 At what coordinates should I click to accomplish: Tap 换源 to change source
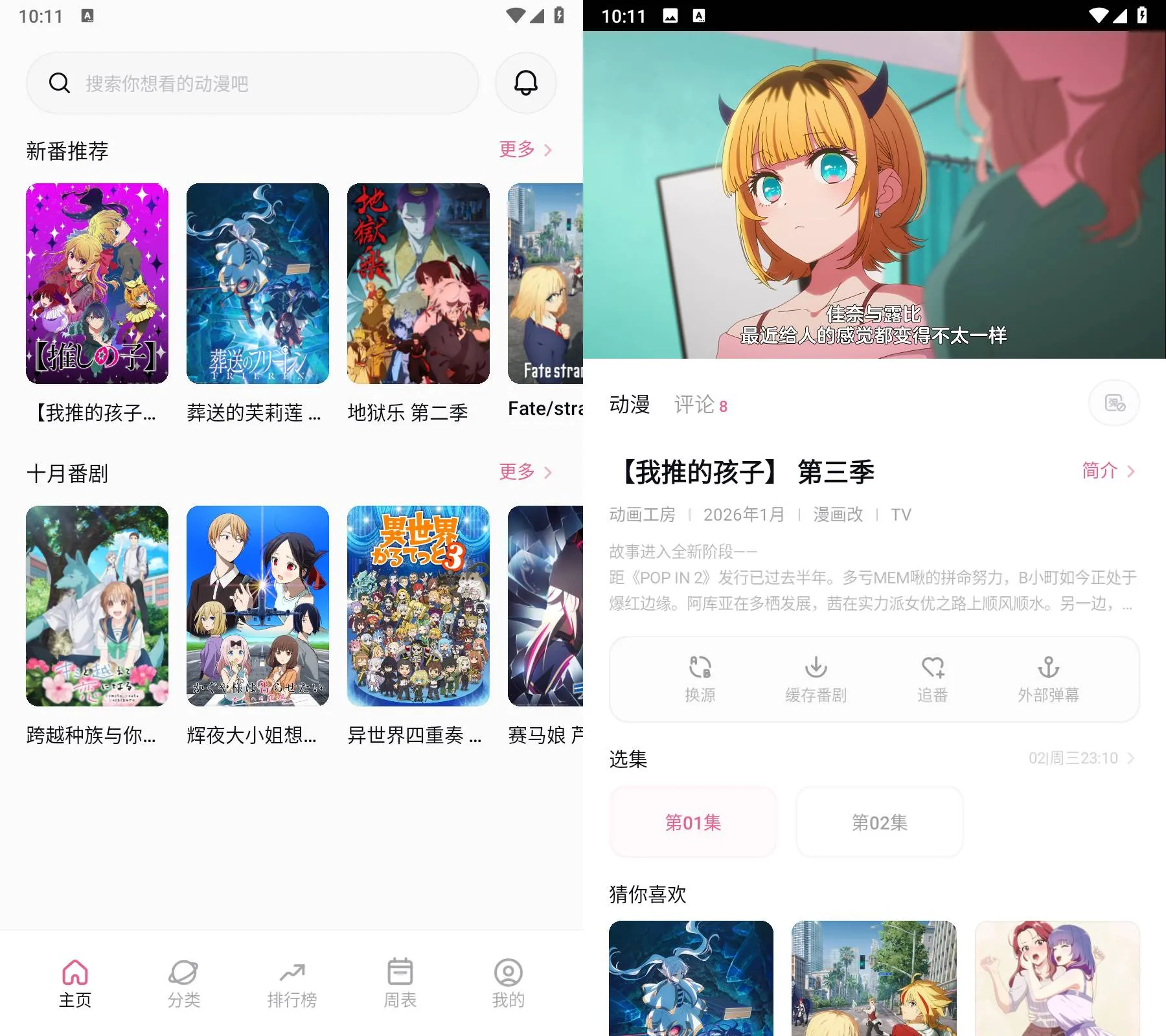tap(700, 679)
